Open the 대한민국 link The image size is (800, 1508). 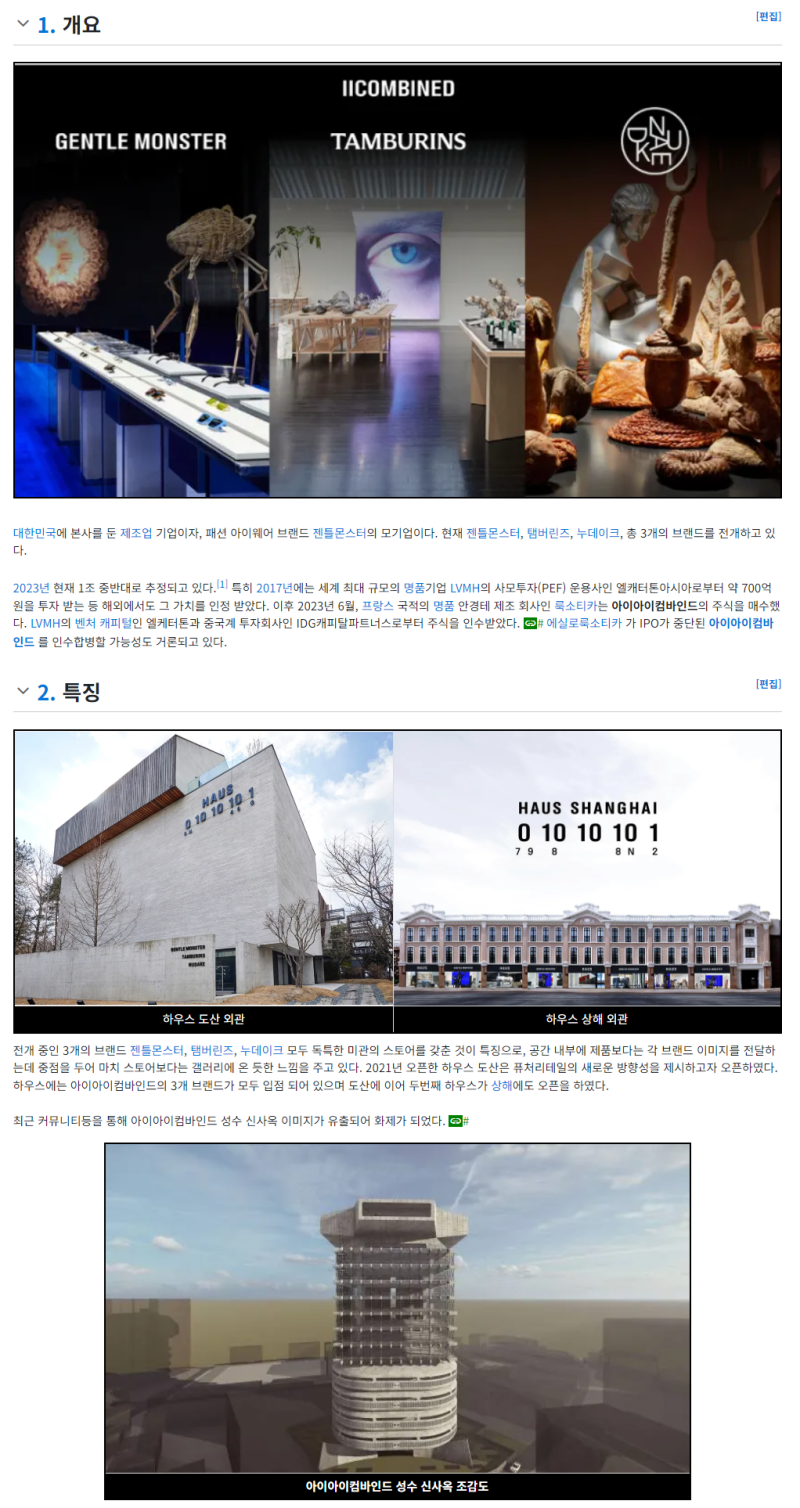35,534
